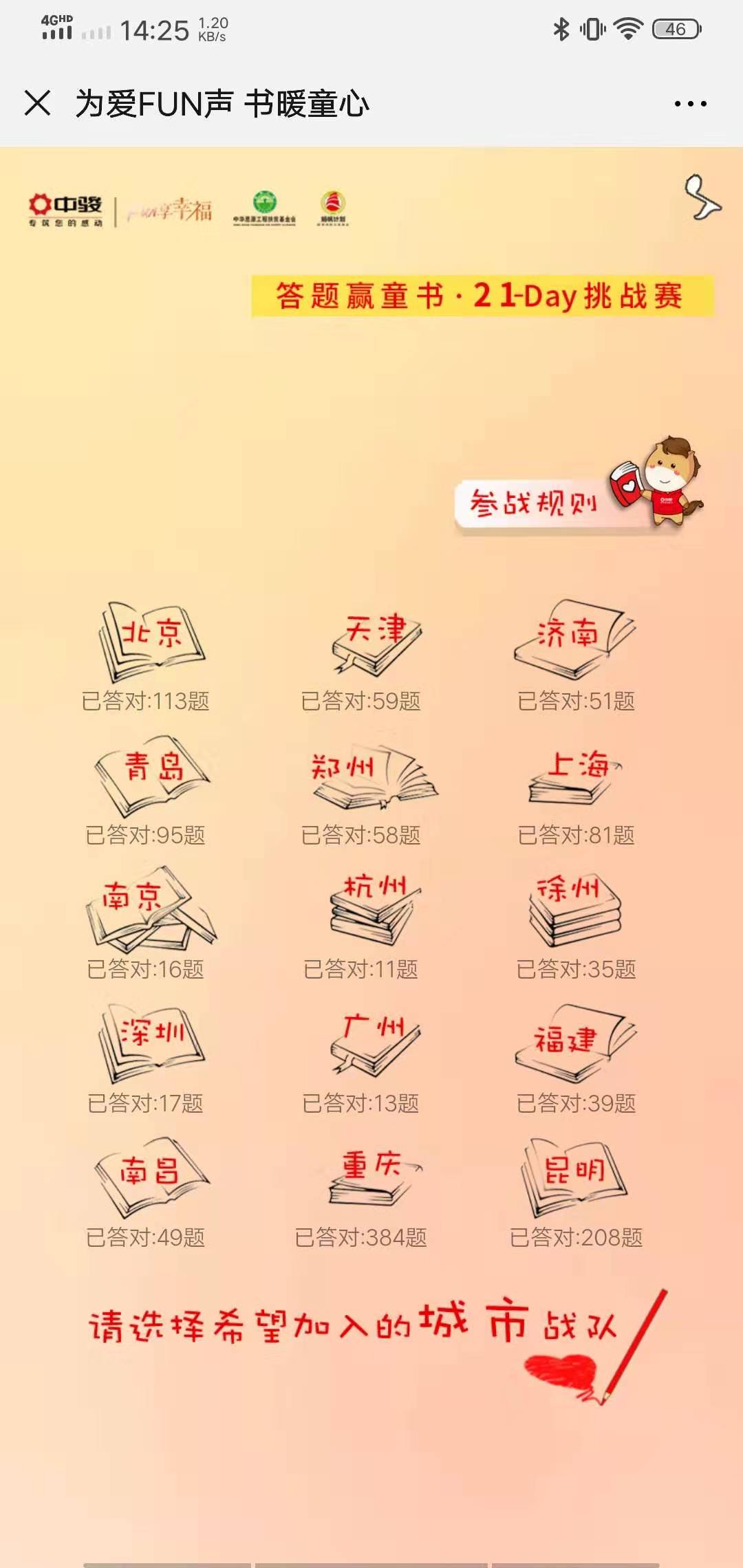Choose the 福建 team

coord(574,1042)
